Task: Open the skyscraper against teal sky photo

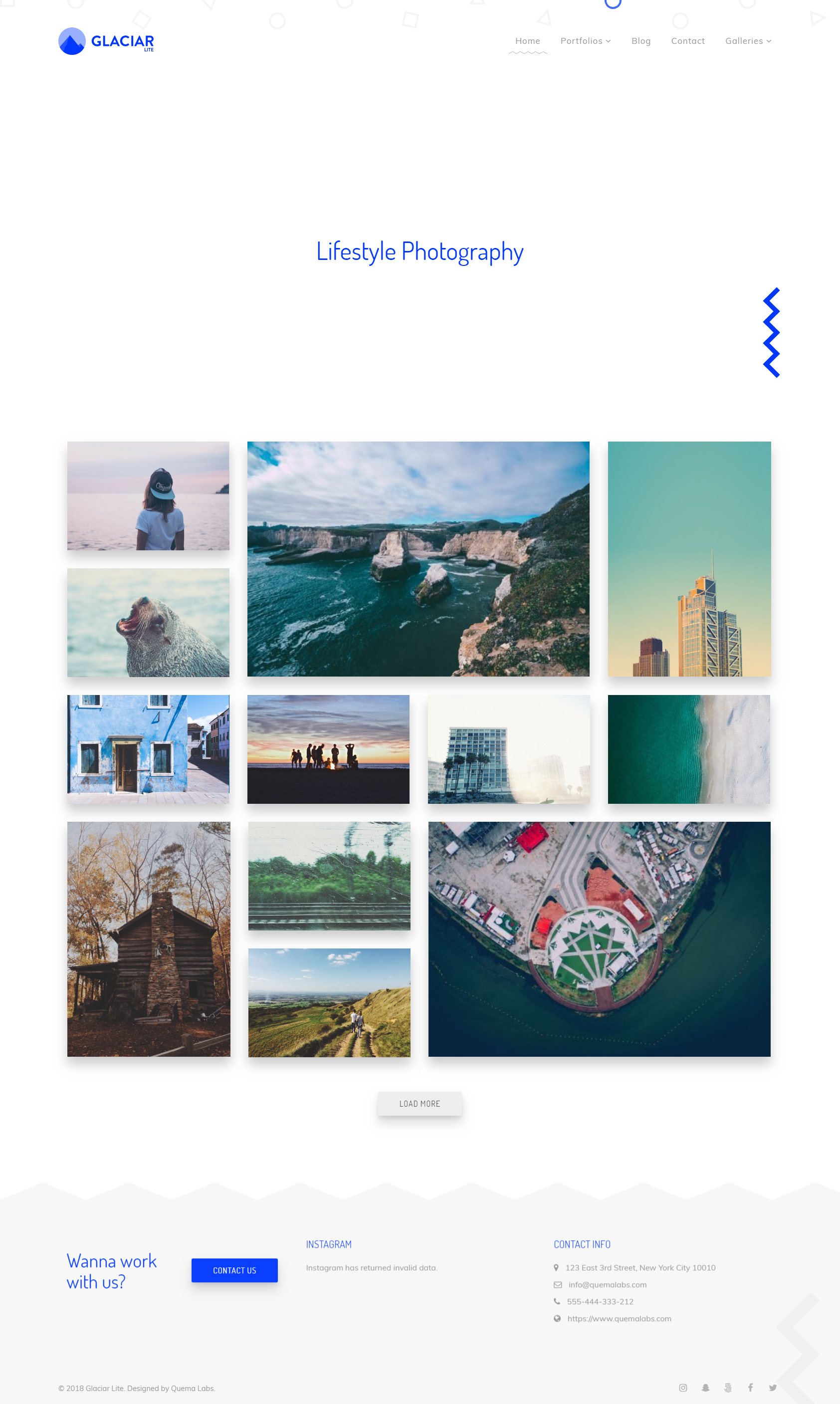Action: click(688, 558)
